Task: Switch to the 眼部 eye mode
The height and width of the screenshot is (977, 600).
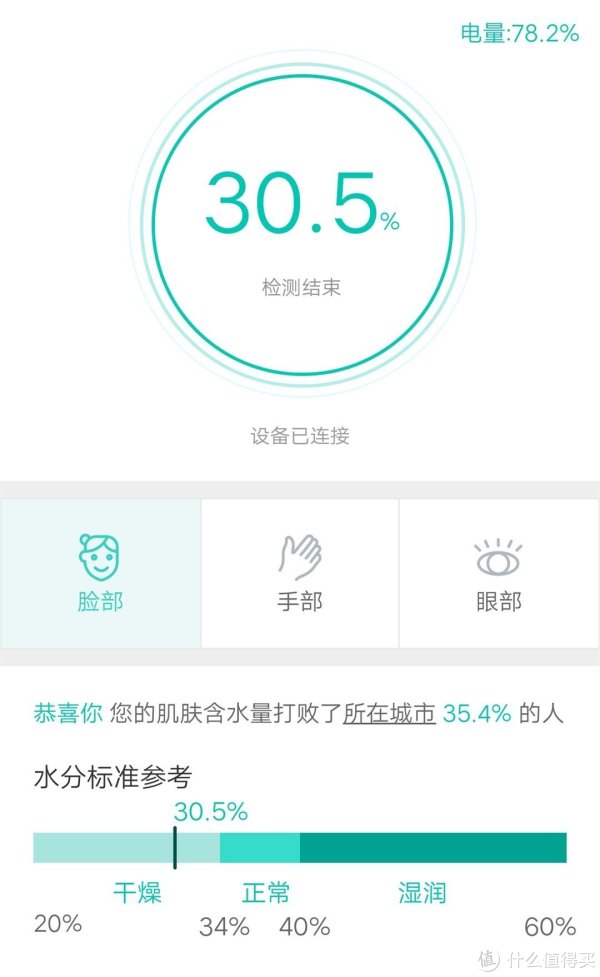Action: [x=499, y=573]
